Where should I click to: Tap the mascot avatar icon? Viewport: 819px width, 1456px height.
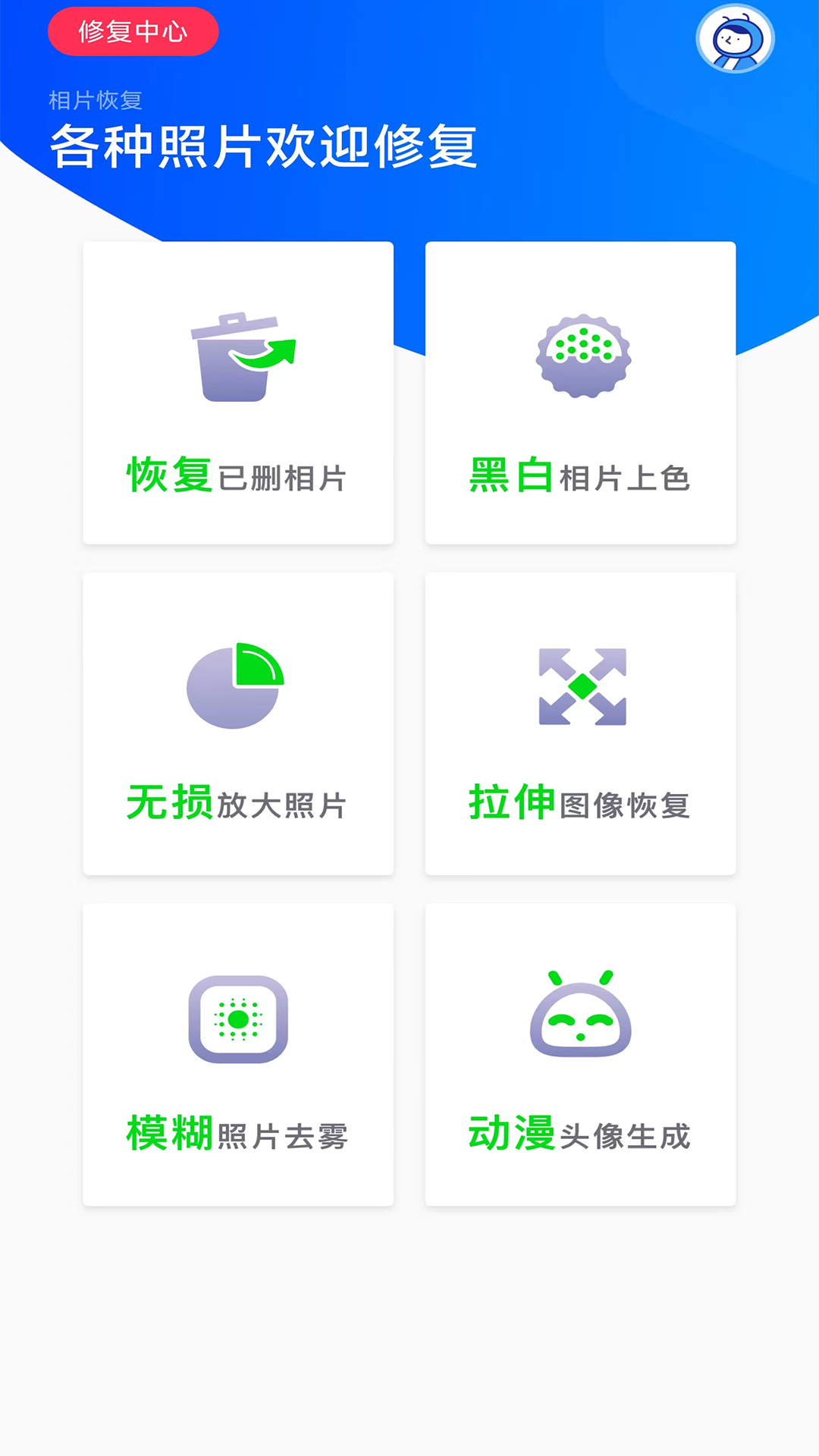[735, 39]
